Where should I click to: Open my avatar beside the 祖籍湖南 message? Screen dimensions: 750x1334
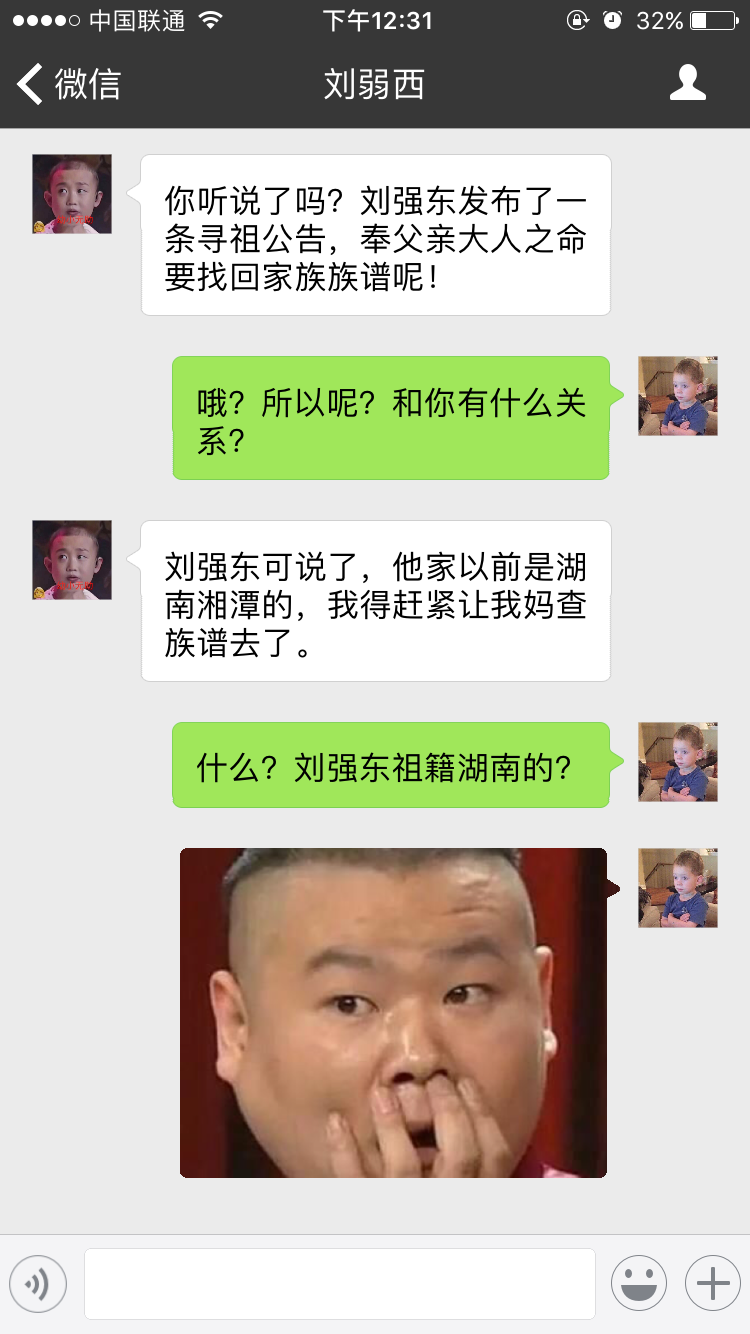[x=678, y=762]
